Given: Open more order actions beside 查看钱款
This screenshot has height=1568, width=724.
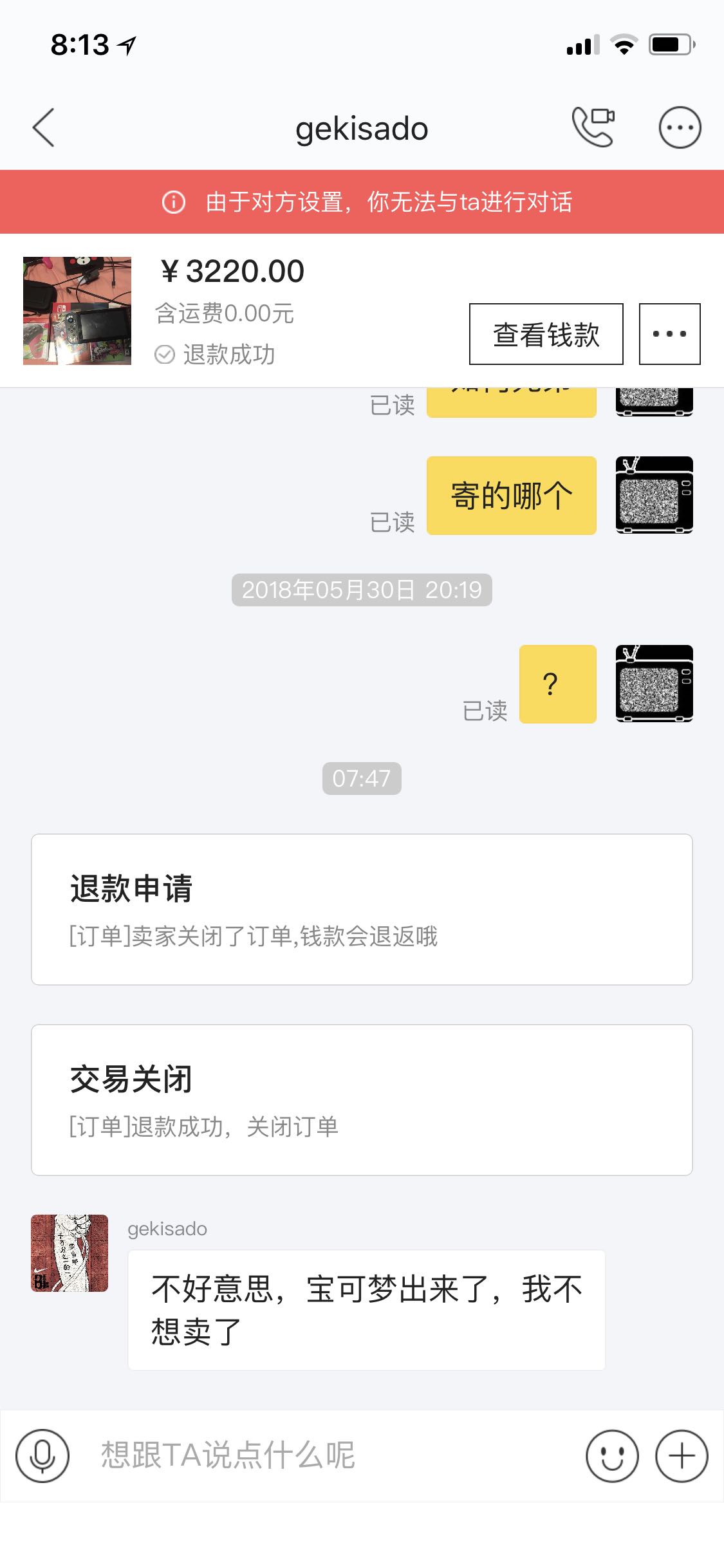Looking at the screenshot, I should click(x=669, y=334).
